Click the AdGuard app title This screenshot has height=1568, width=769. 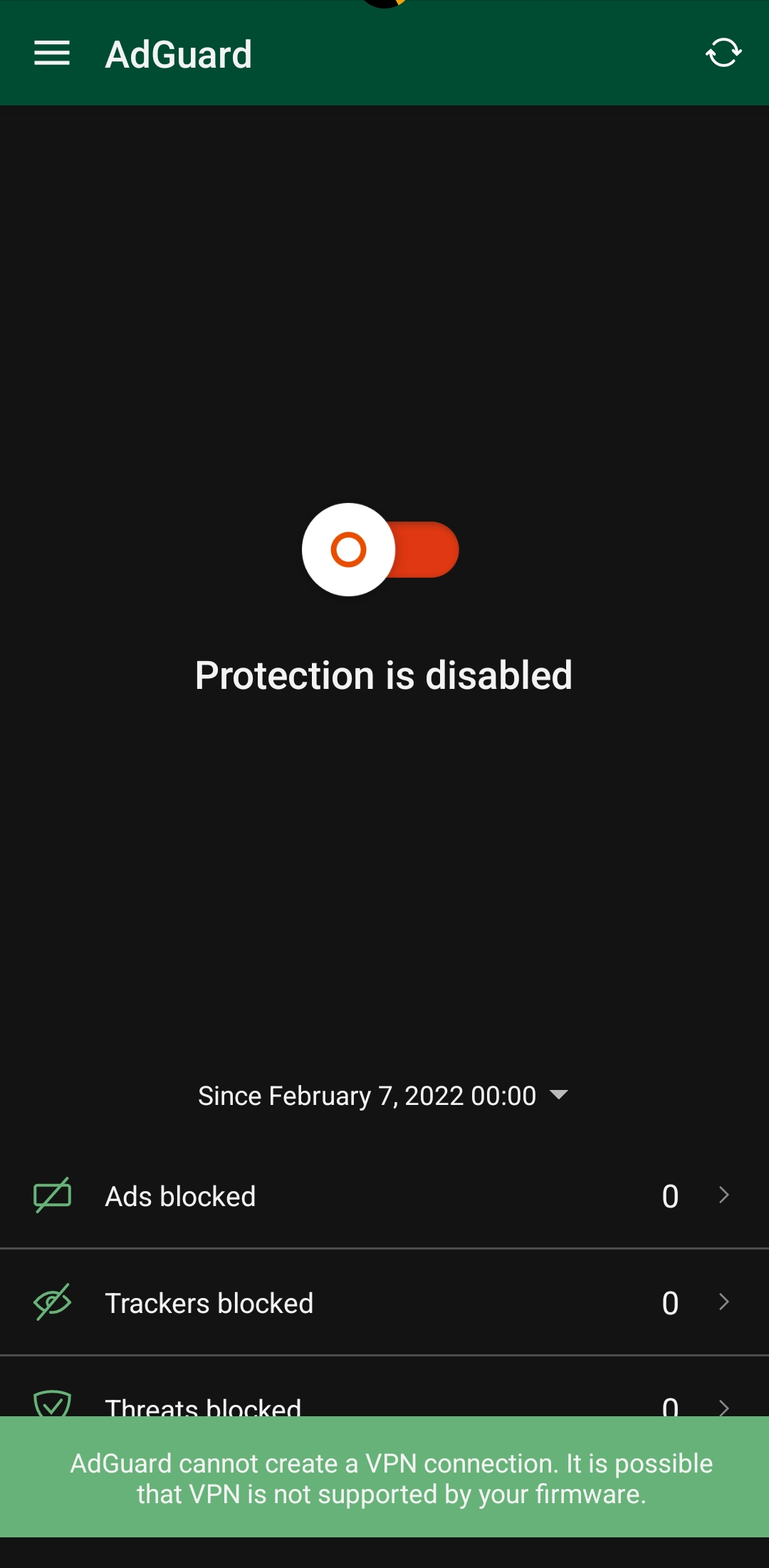coord(179,53)
